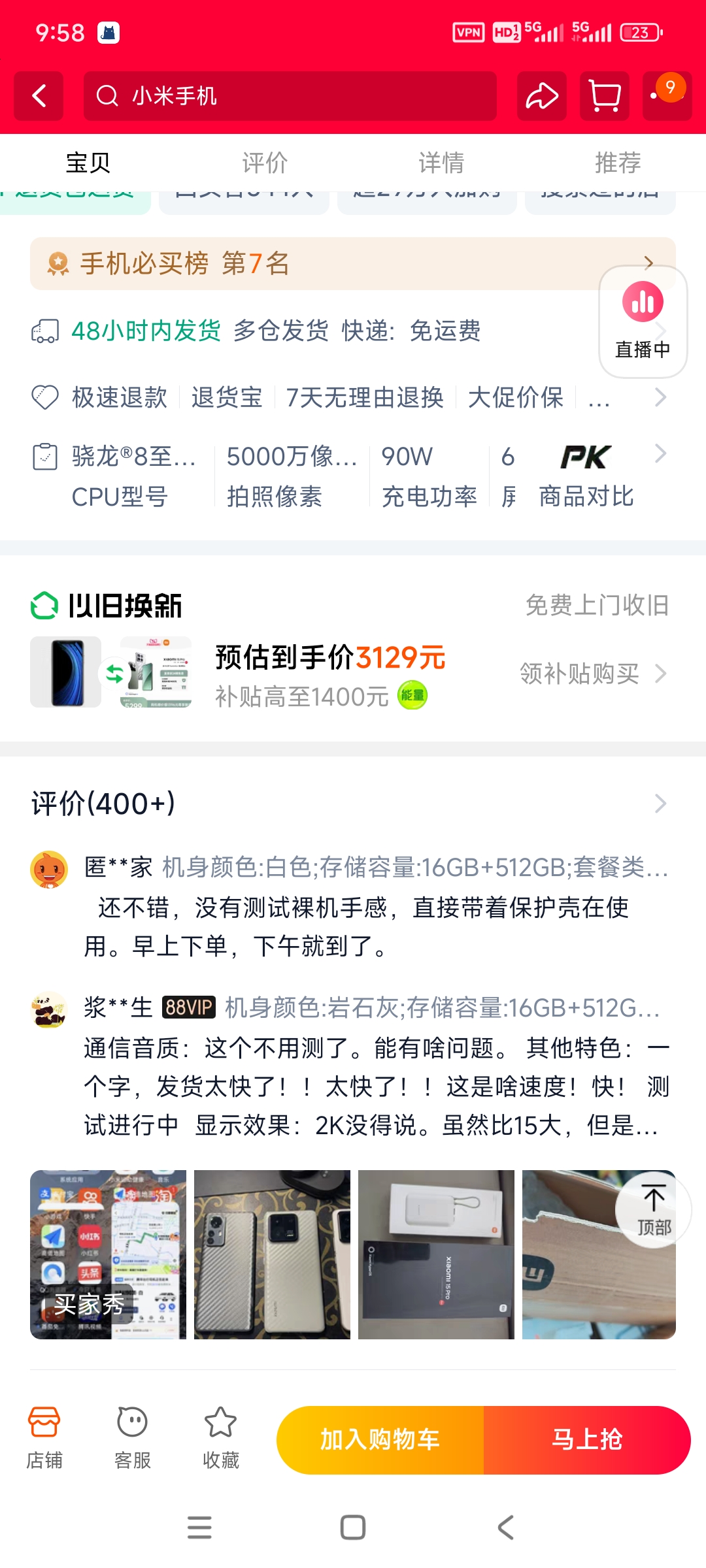Expand 评价(400+) reviews list
Screen dimensions: 706x1568
[x=350, y=804]
